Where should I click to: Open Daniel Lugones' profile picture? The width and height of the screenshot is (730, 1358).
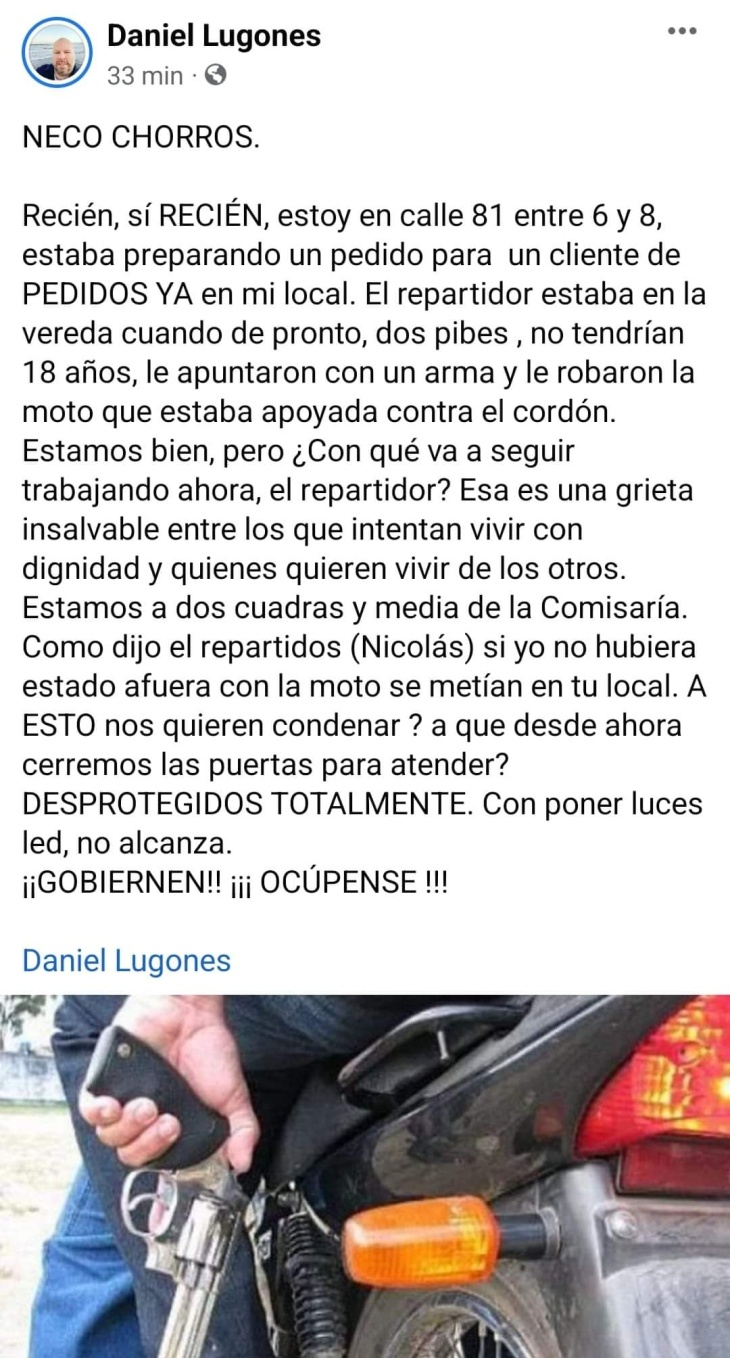[58, 53]
